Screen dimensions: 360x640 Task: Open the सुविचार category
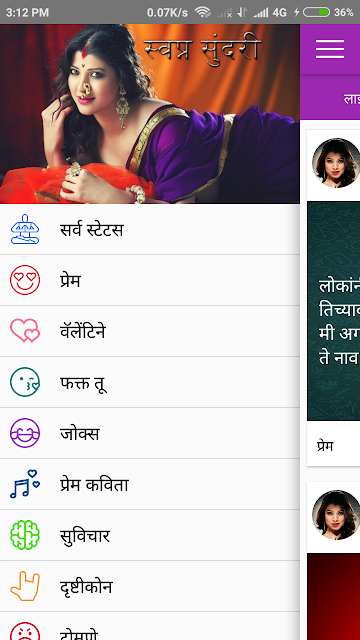[x=150, y=536]
